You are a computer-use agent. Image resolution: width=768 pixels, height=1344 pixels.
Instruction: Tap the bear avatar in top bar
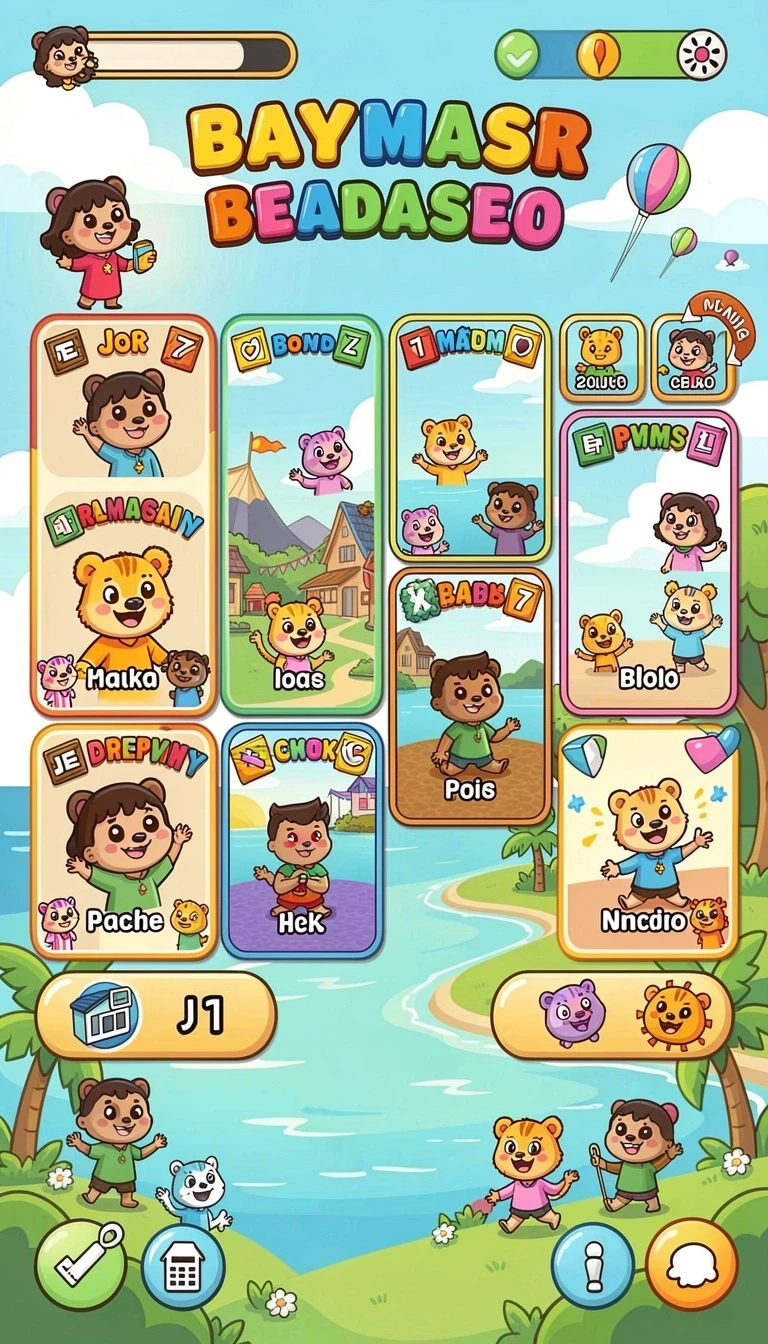(61, 55)
